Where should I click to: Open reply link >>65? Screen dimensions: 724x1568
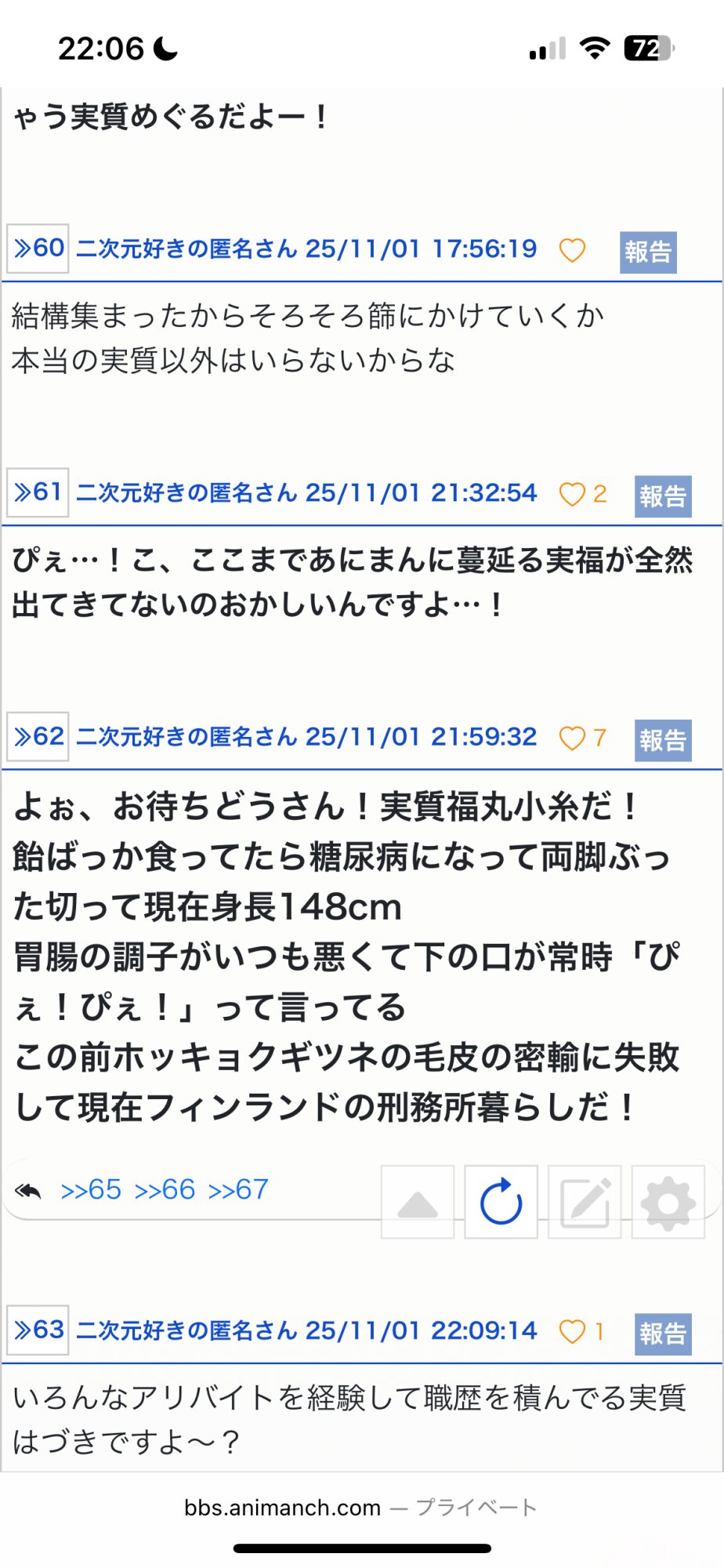pyautogui.click(x=91, y=1190)
